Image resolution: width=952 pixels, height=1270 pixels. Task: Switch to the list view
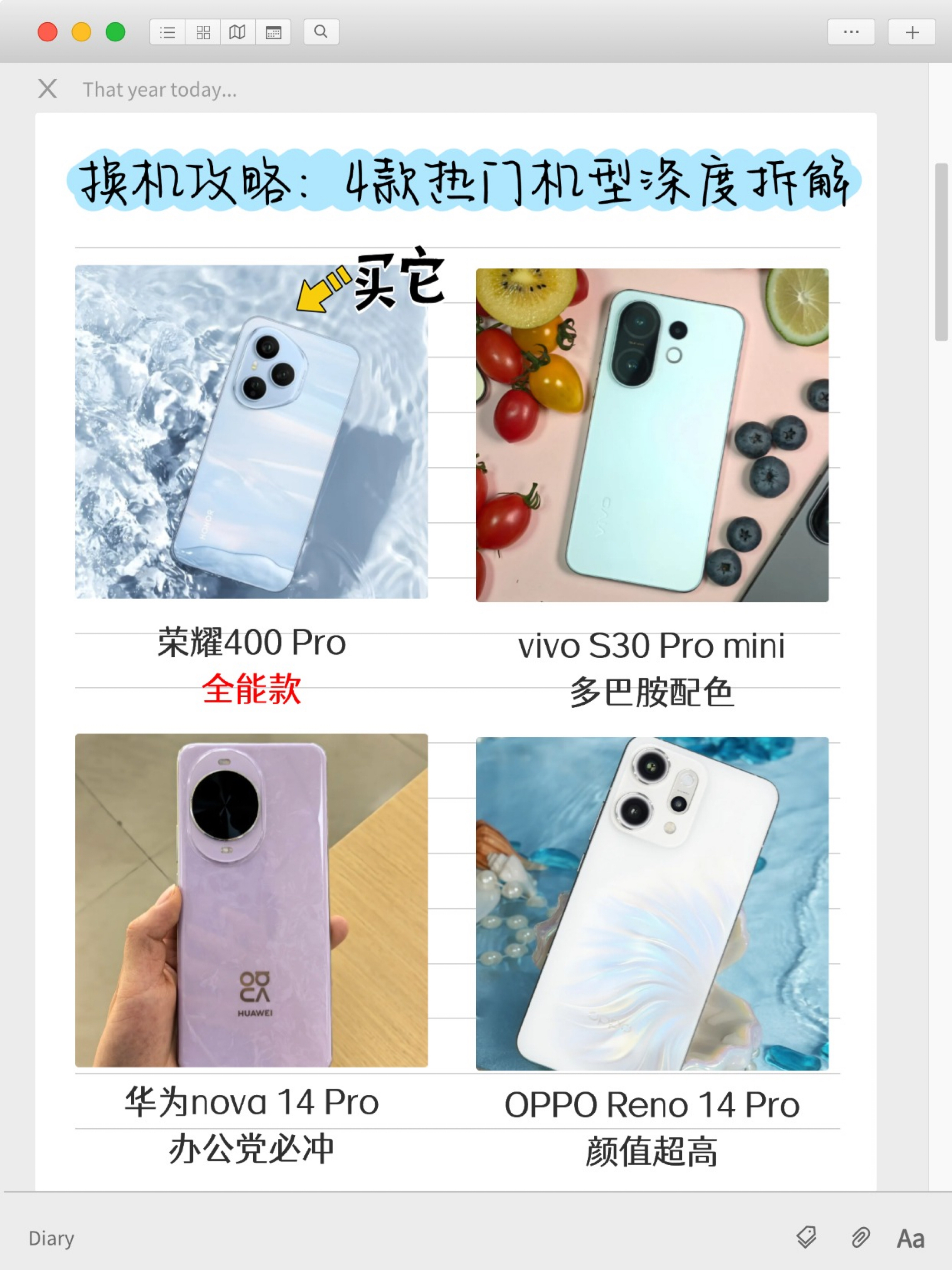tap(168, 32)
